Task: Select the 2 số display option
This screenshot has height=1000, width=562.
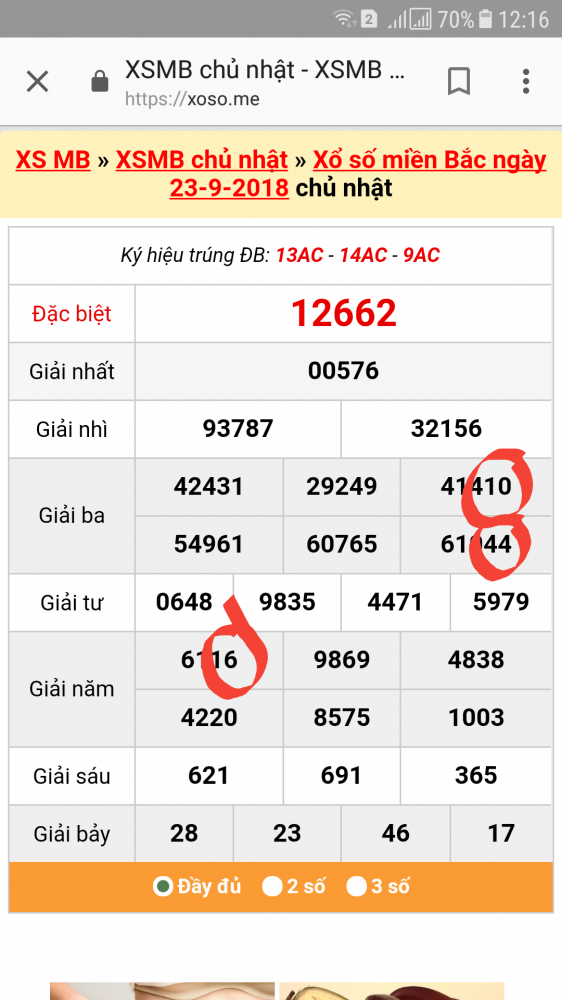Action: [x=294, y=886]
